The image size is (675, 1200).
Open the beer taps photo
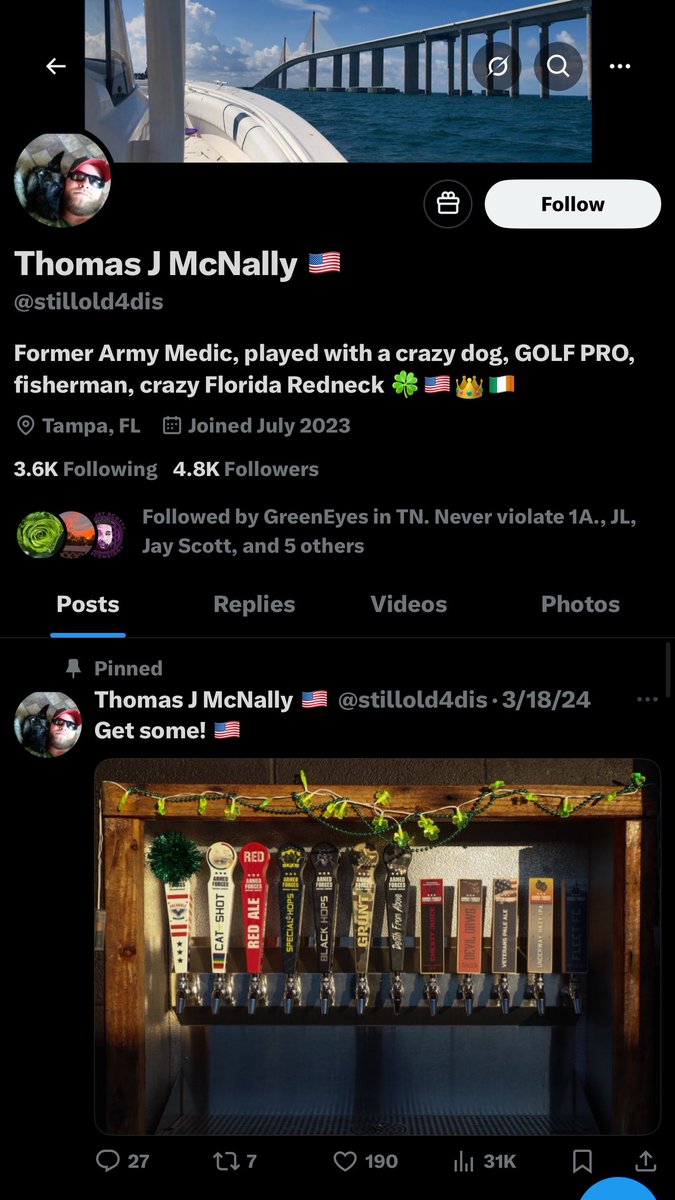click(x=377, y=945)
